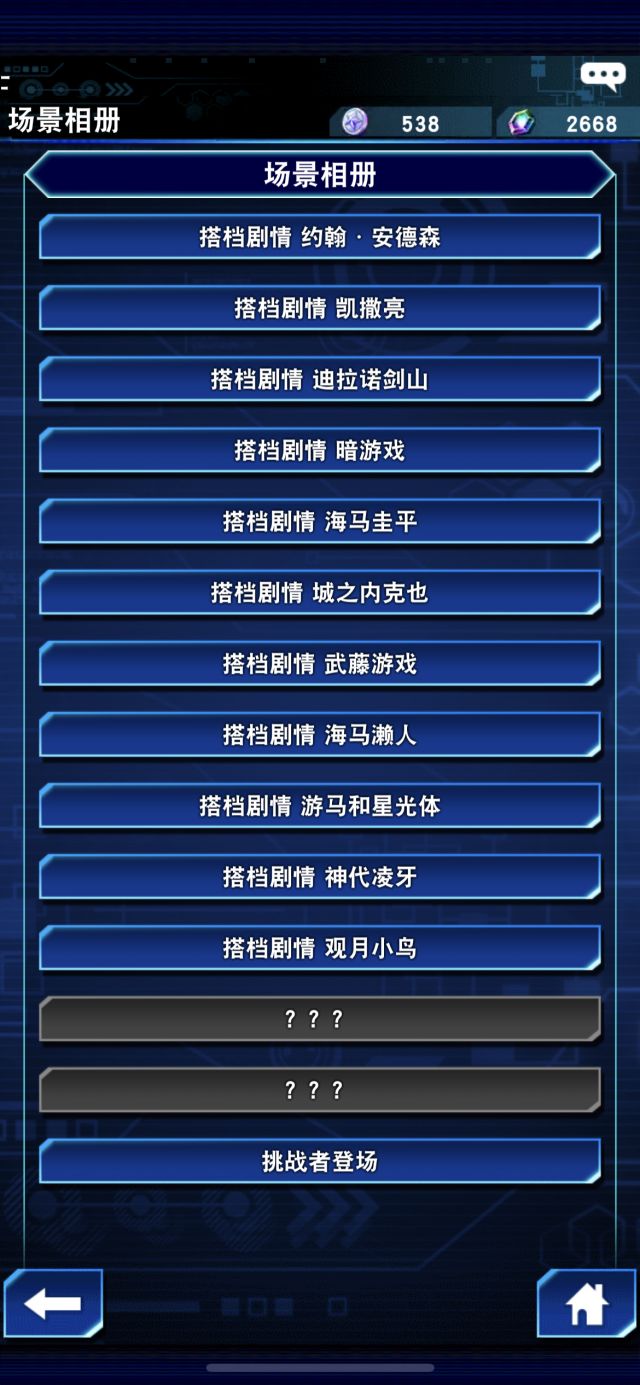640x1385 pixels.
Task: View 搭档剧情 暗游戏
Action: tap(320, 450)
